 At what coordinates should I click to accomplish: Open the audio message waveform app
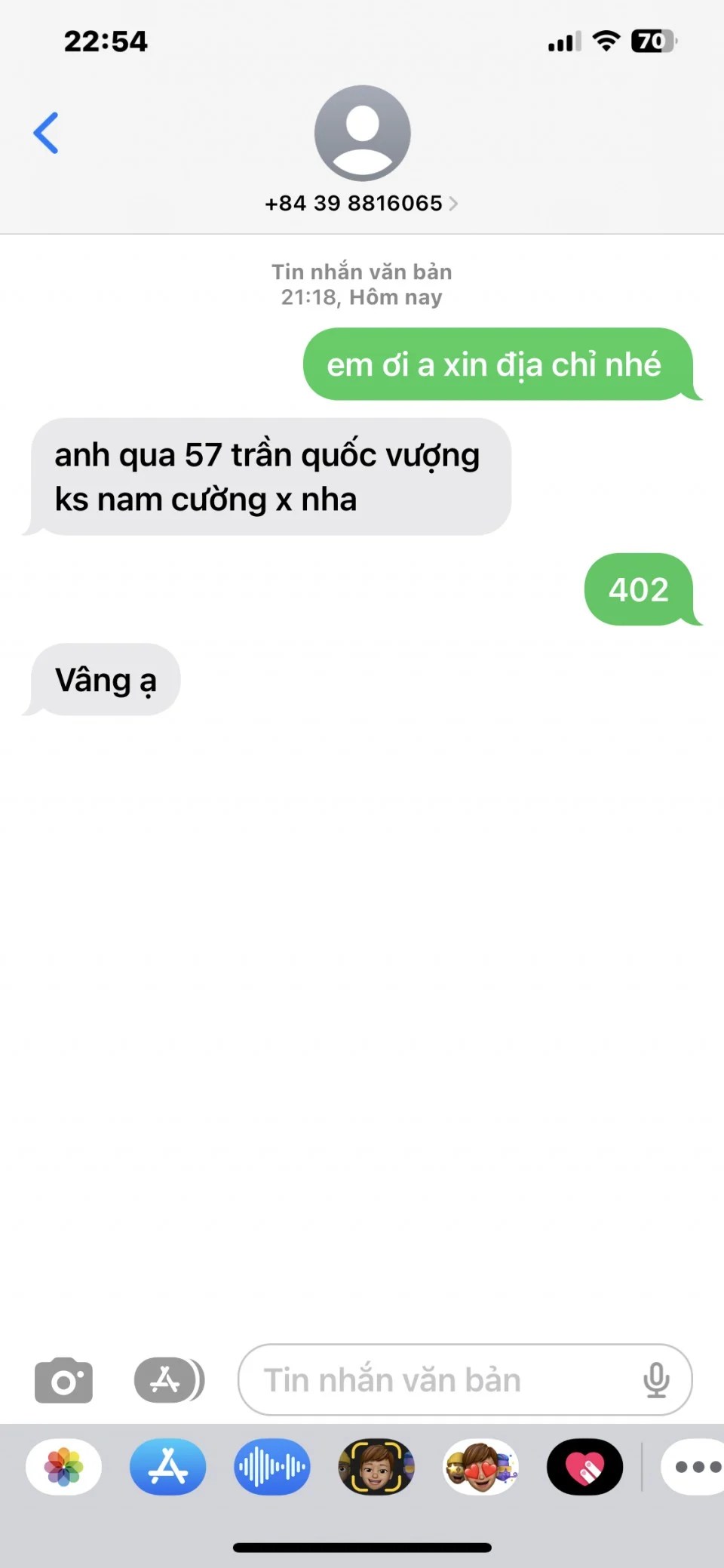coord(272,1467)
